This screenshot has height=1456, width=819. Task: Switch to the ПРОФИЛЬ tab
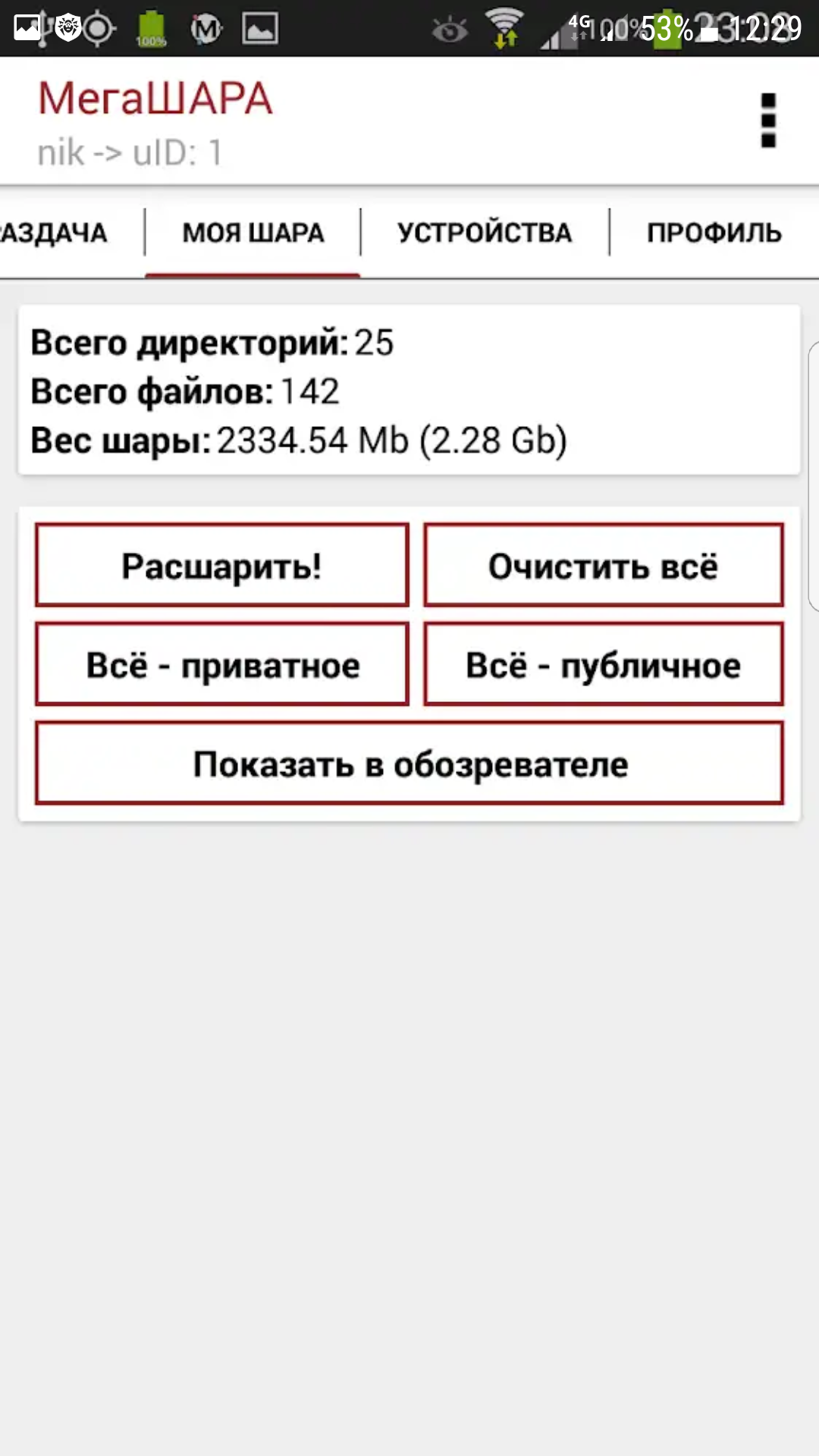pos(714,233)
